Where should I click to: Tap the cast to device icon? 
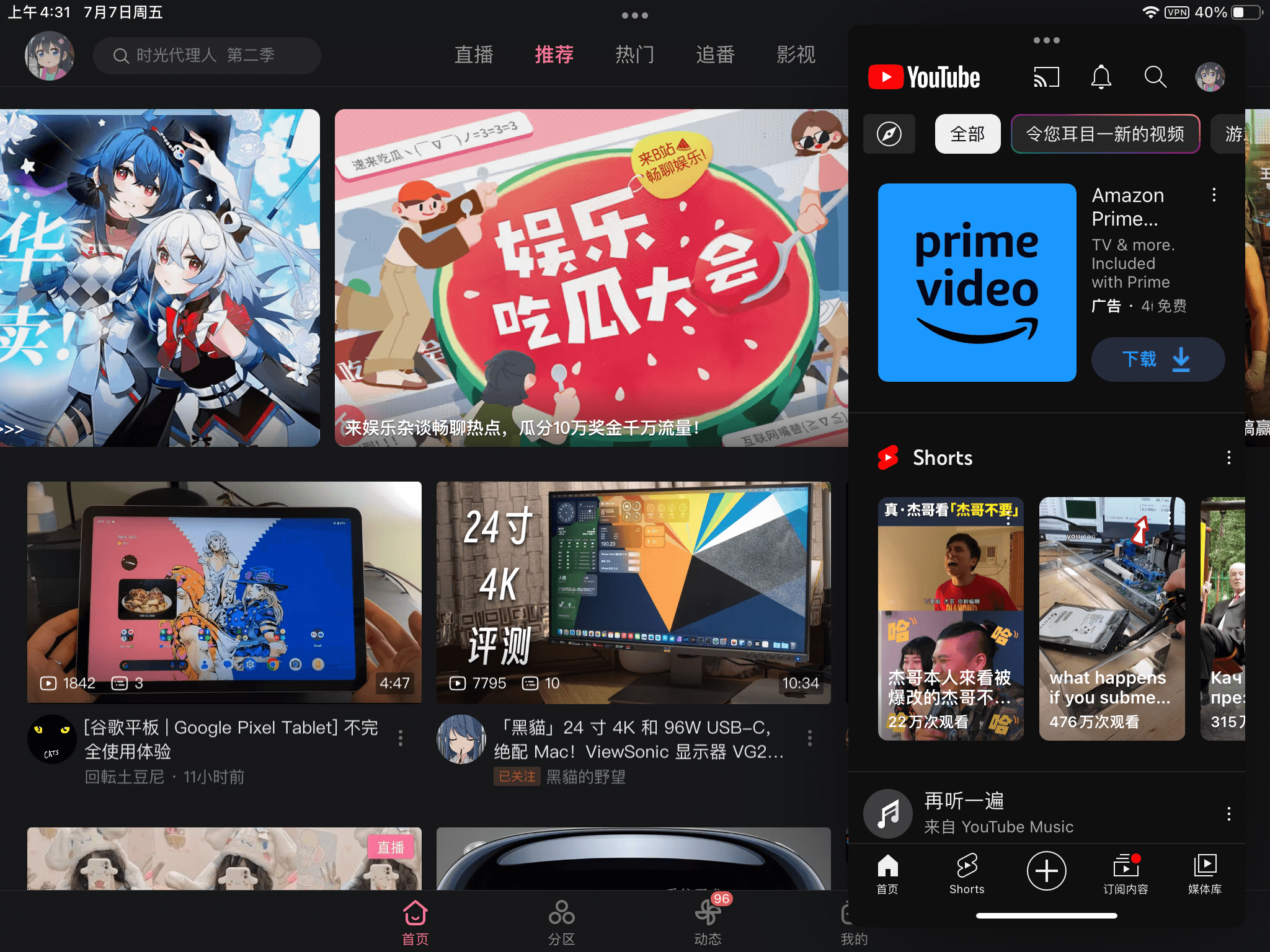coord(1046,77)
